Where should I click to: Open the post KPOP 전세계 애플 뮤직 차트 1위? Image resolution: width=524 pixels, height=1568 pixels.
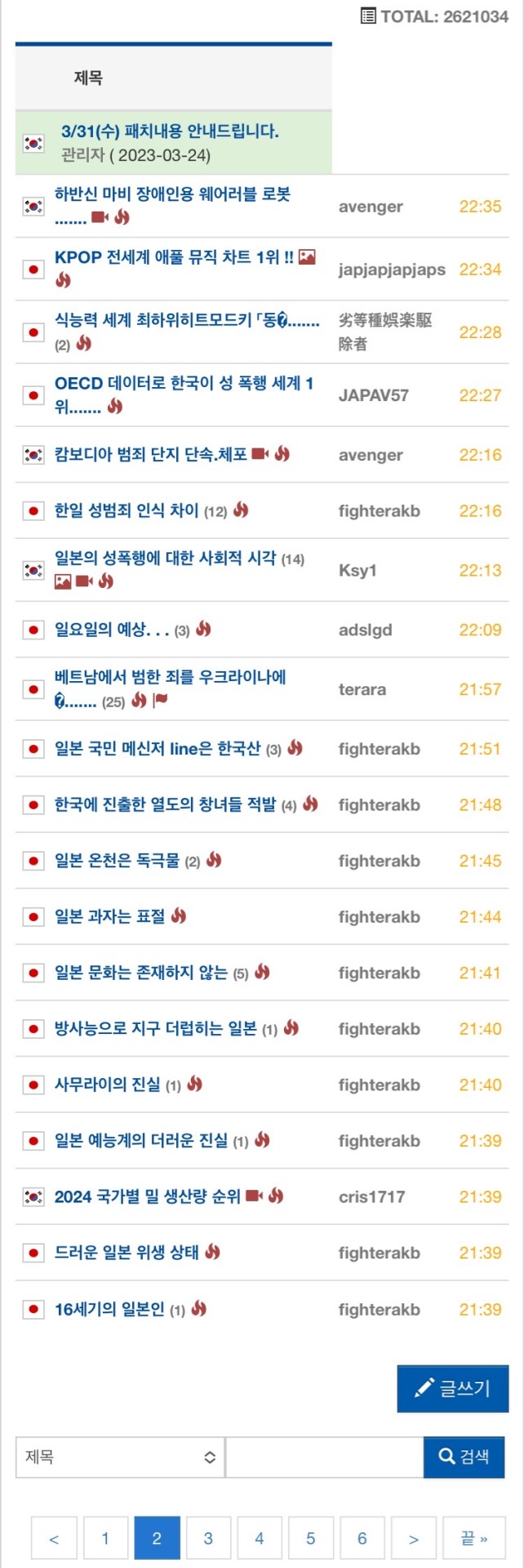point(173,257)
